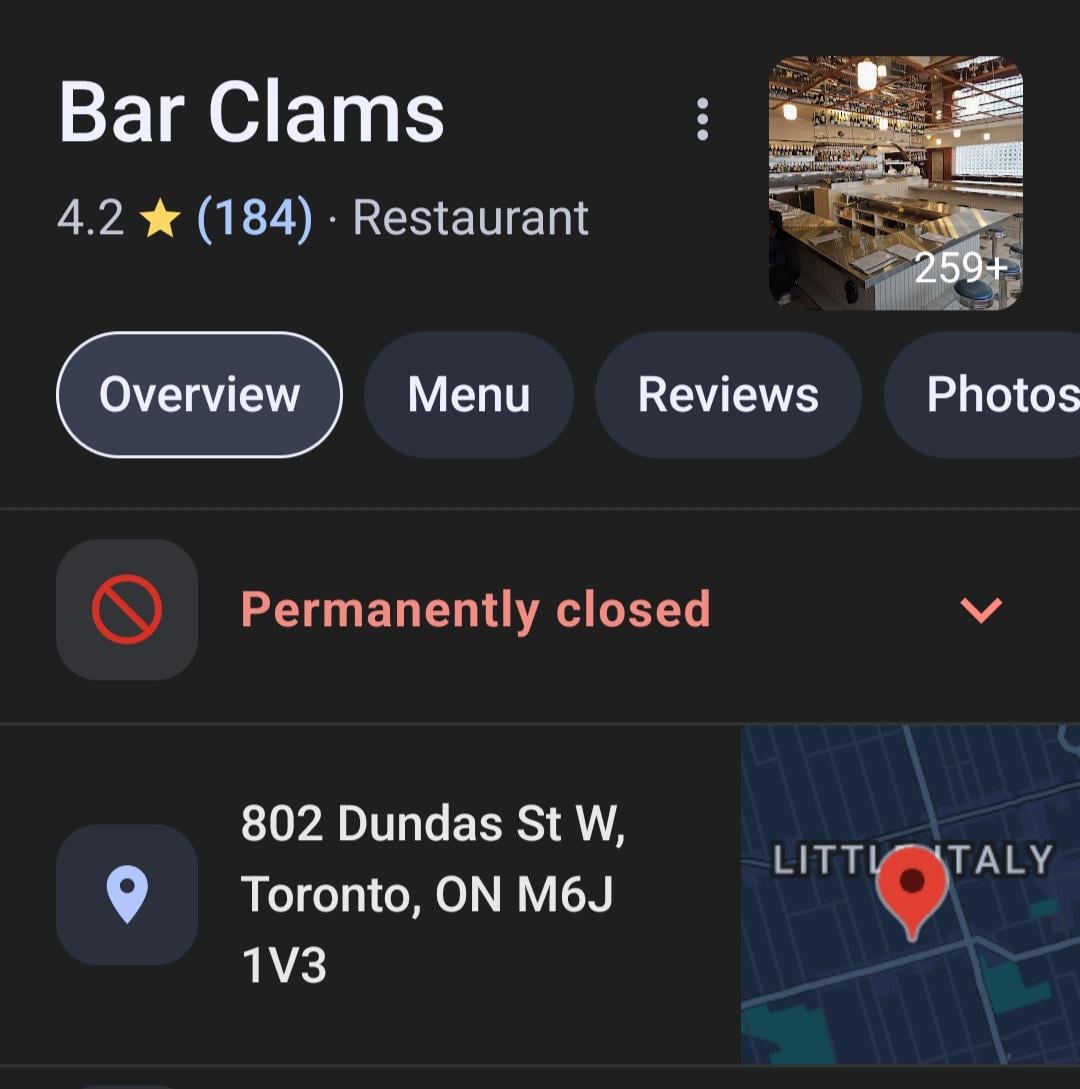The width and height of the screenshot is (1080, 1089).
Task: Switch to the Menu tab
Action: 468,395
